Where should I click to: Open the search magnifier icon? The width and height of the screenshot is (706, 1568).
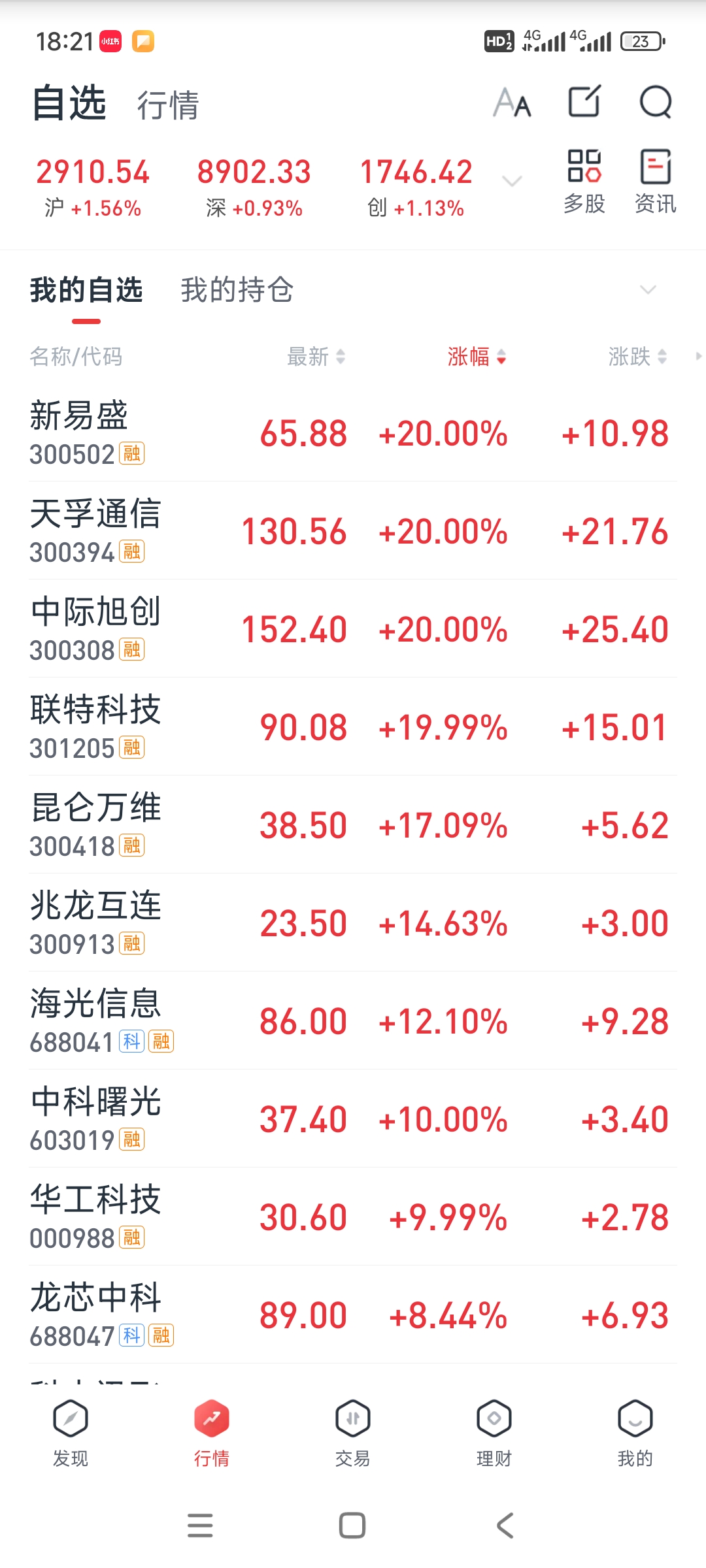[655, 103]
